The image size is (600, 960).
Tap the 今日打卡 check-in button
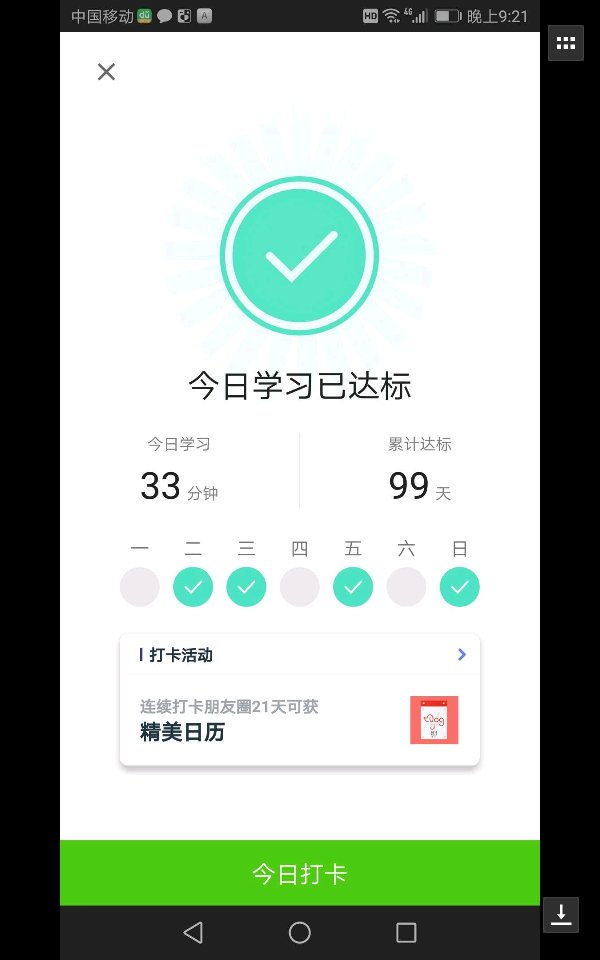click(299, 872)
